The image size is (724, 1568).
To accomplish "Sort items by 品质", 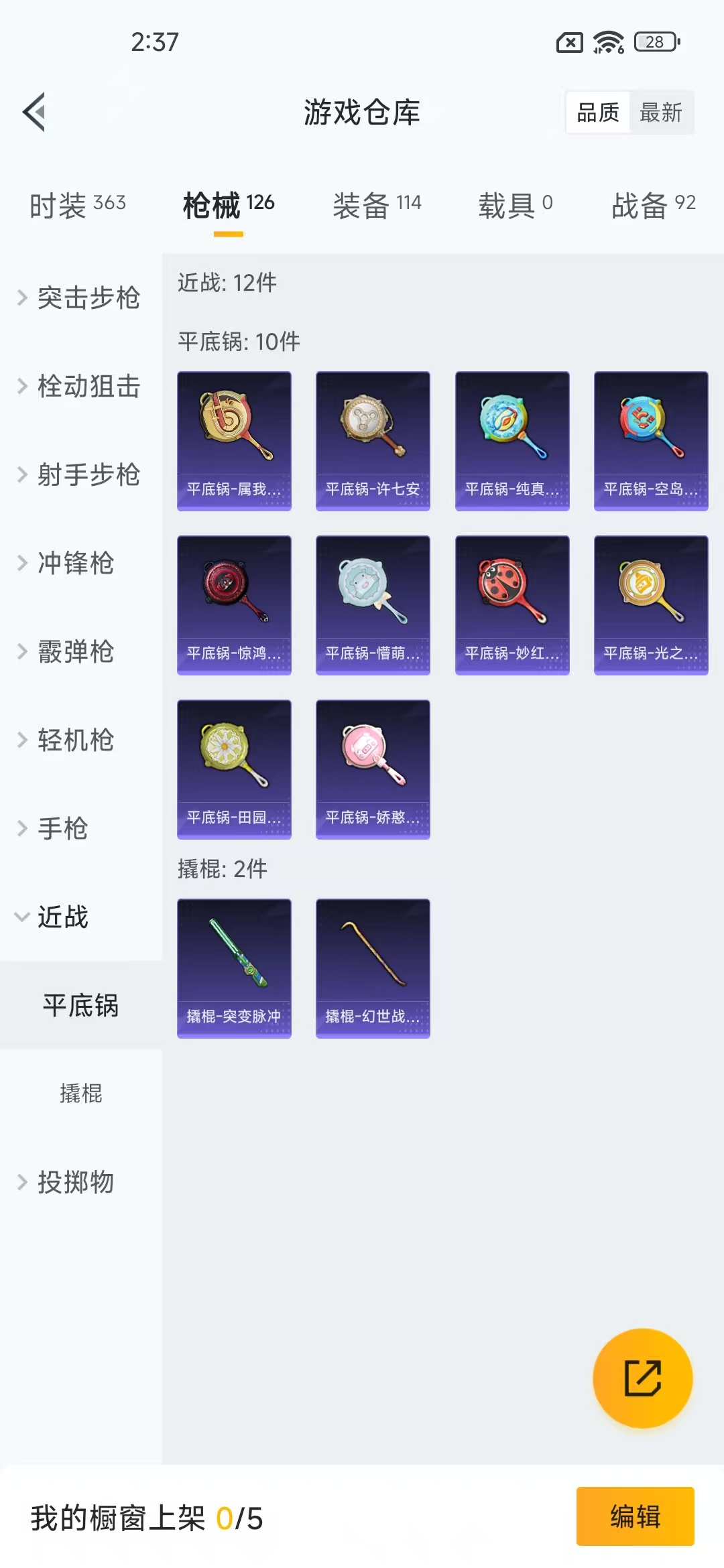I will point(598,113).
